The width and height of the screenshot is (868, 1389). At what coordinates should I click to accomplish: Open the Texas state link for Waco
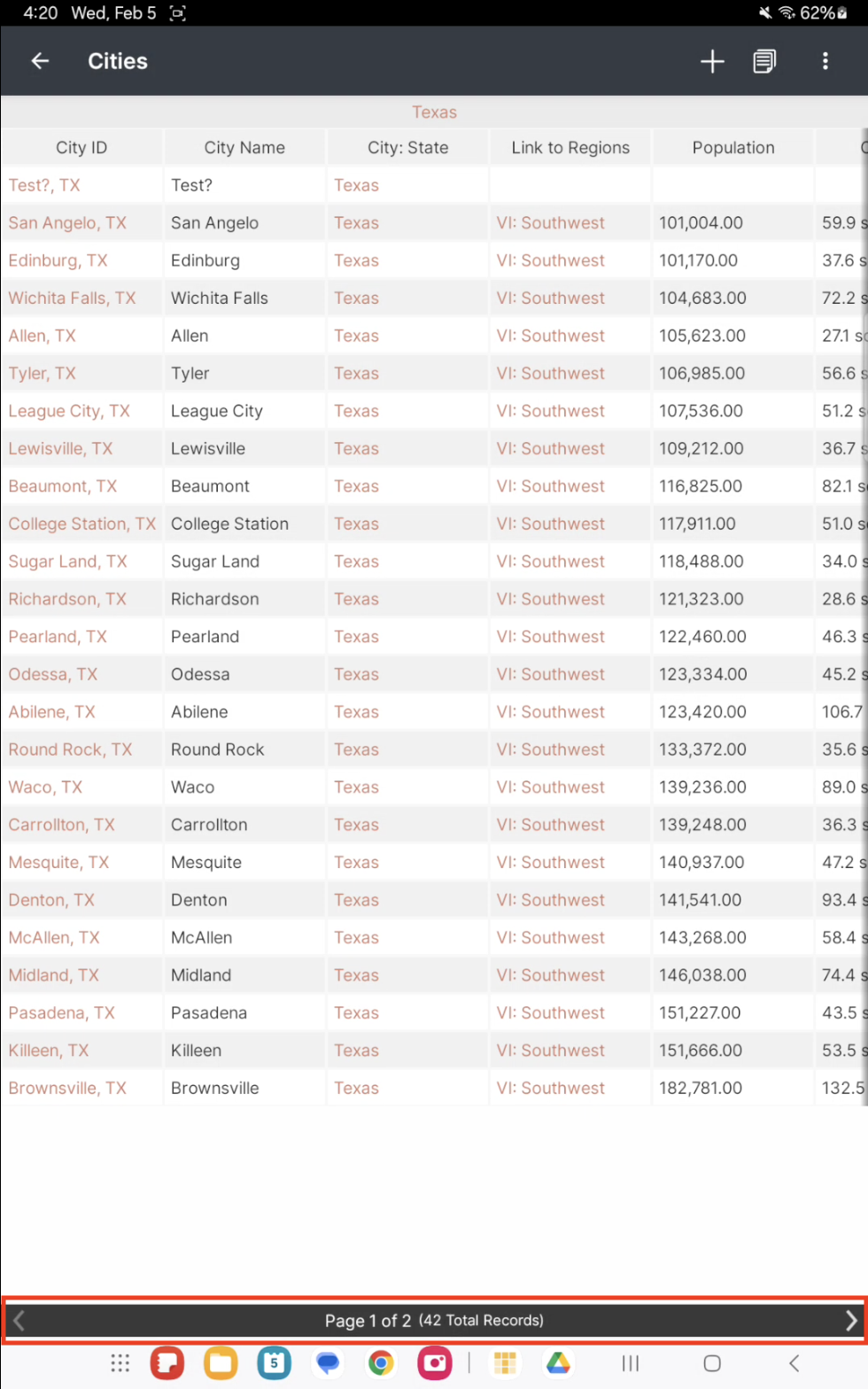pyautogui.click(x=356, y=787)
